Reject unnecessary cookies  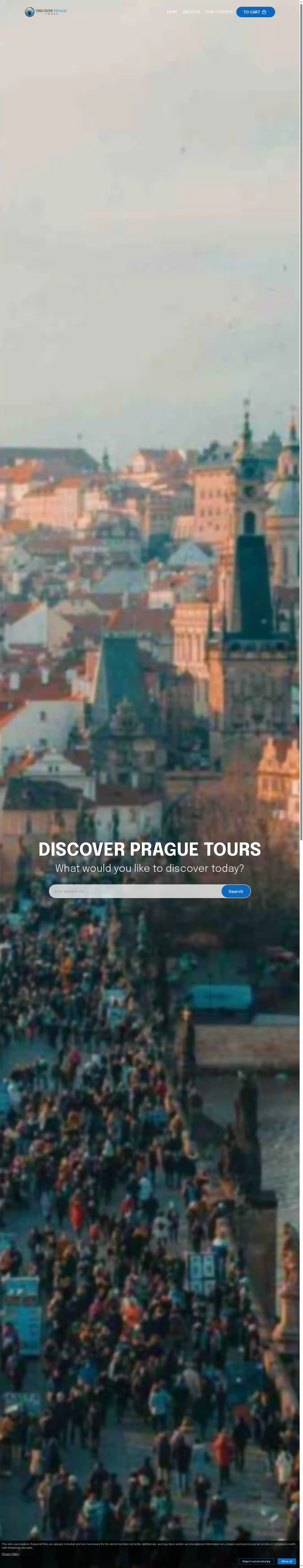pyautogui.click(x=256, y=1561)
